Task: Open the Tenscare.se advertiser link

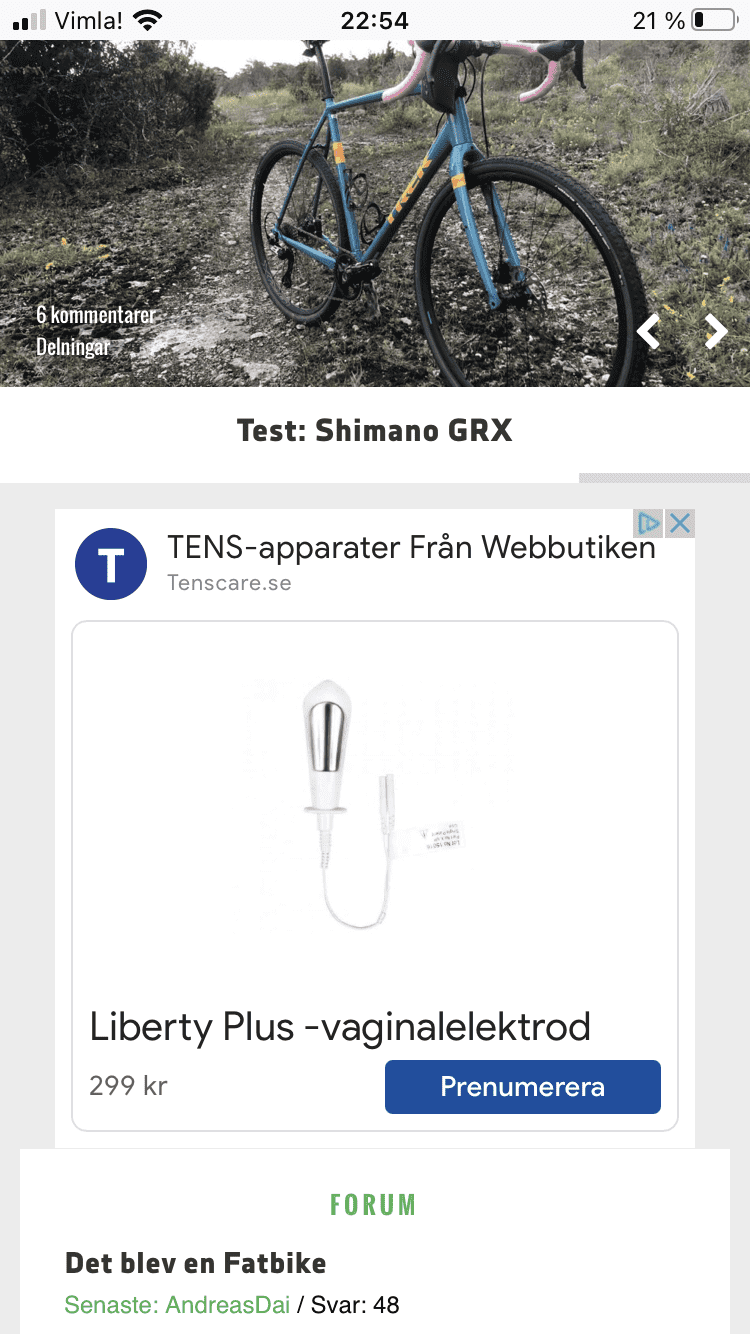Action: 229,582
